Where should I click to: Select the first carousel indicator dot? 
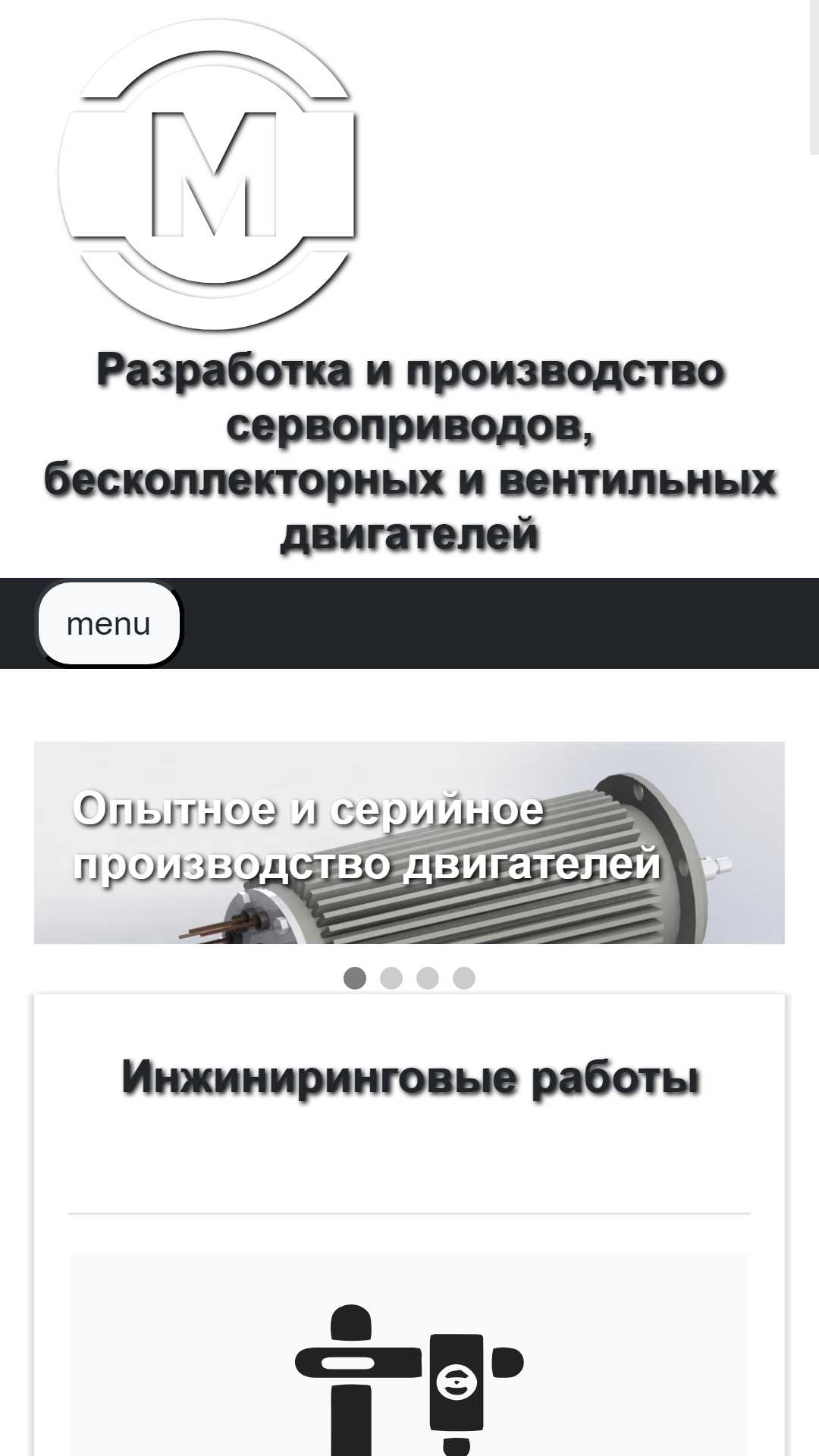pyautogui.click(x=355, y=978)
